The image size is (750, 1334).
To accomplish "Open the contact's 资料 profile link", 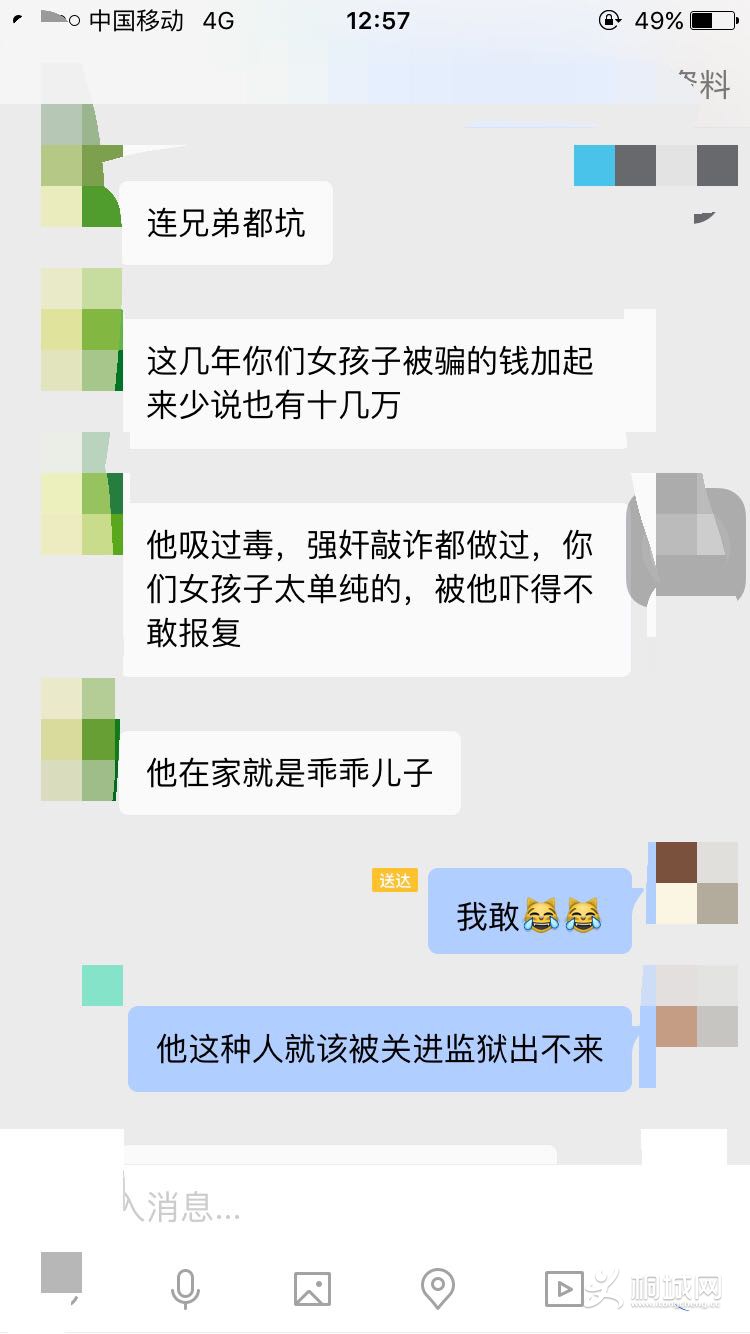I will click(703, 86).
